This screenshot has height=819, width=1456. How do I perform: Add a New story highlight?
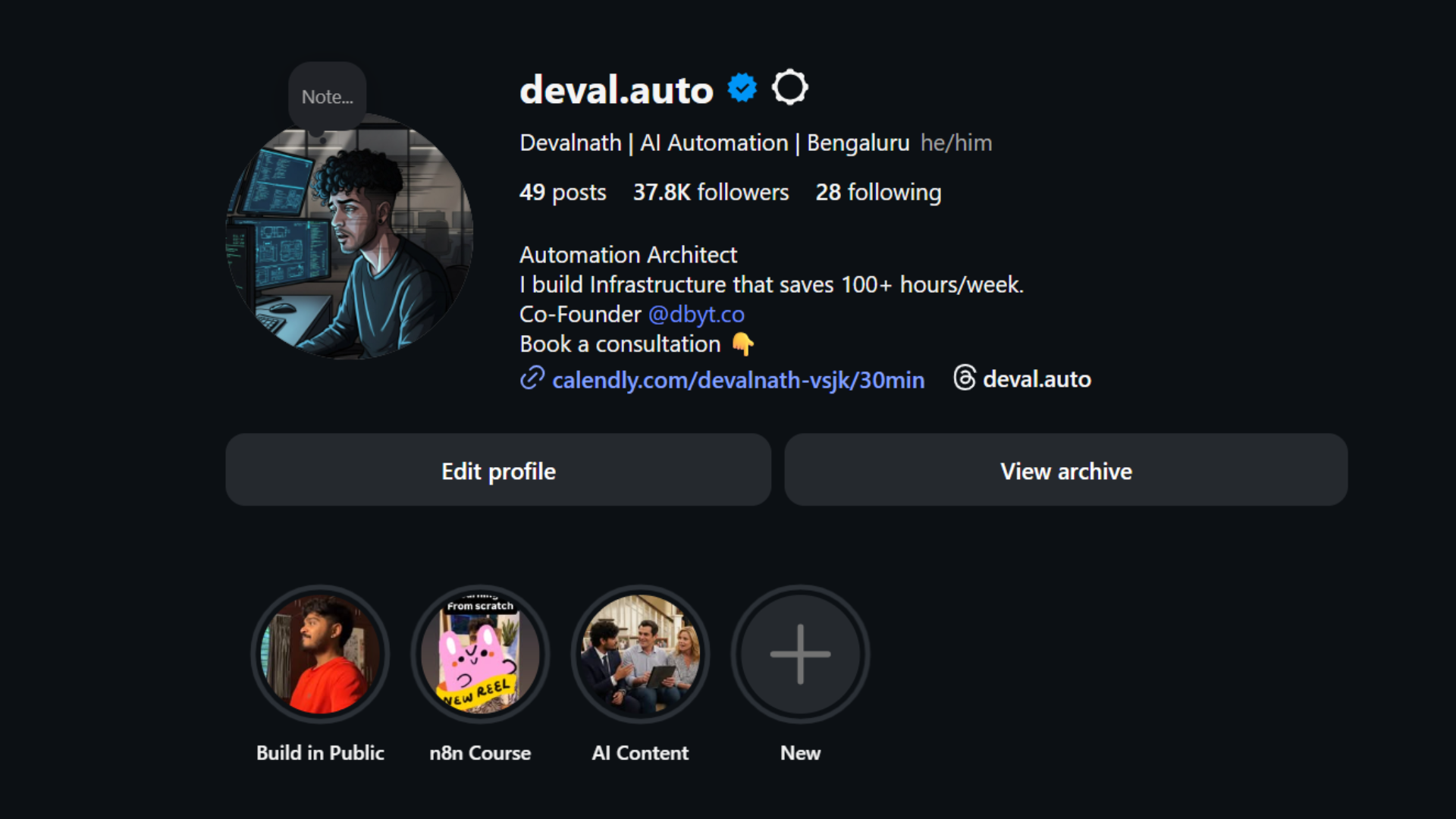coord(800,654)
